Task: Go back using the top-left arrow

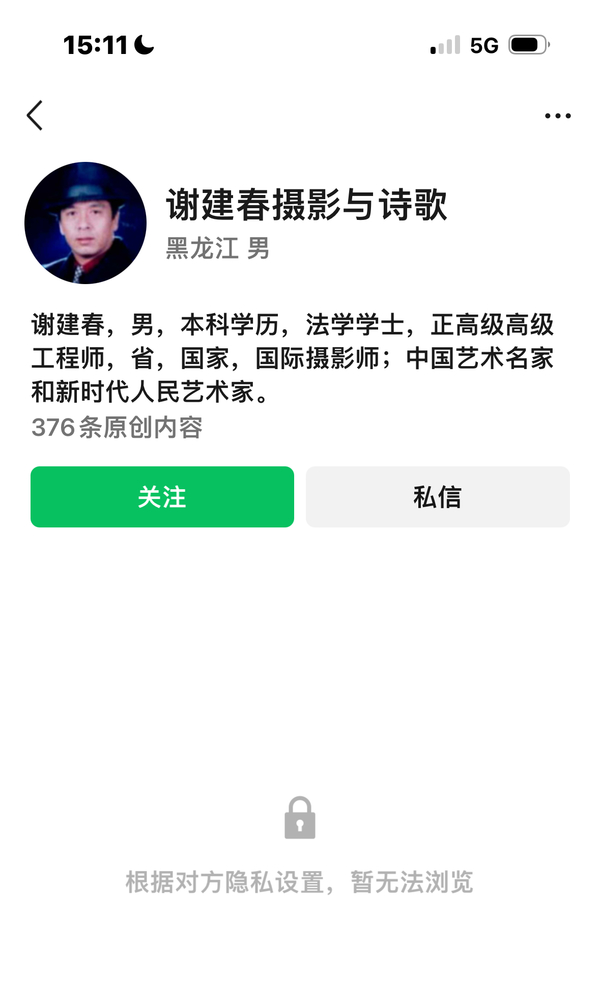Action: [x=35, y=116]
